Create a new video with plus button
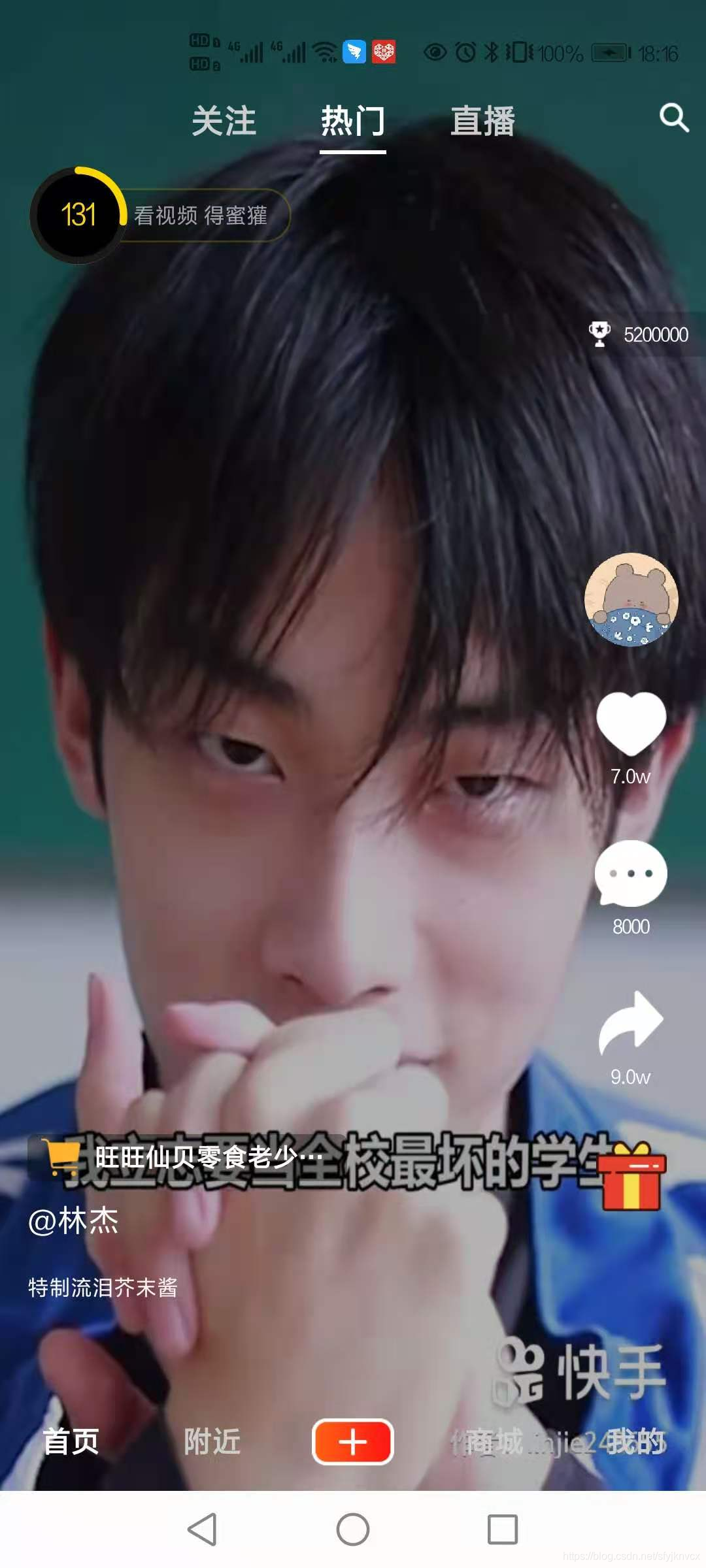The image size is (706, 1568). click(x=352, y=1441)
